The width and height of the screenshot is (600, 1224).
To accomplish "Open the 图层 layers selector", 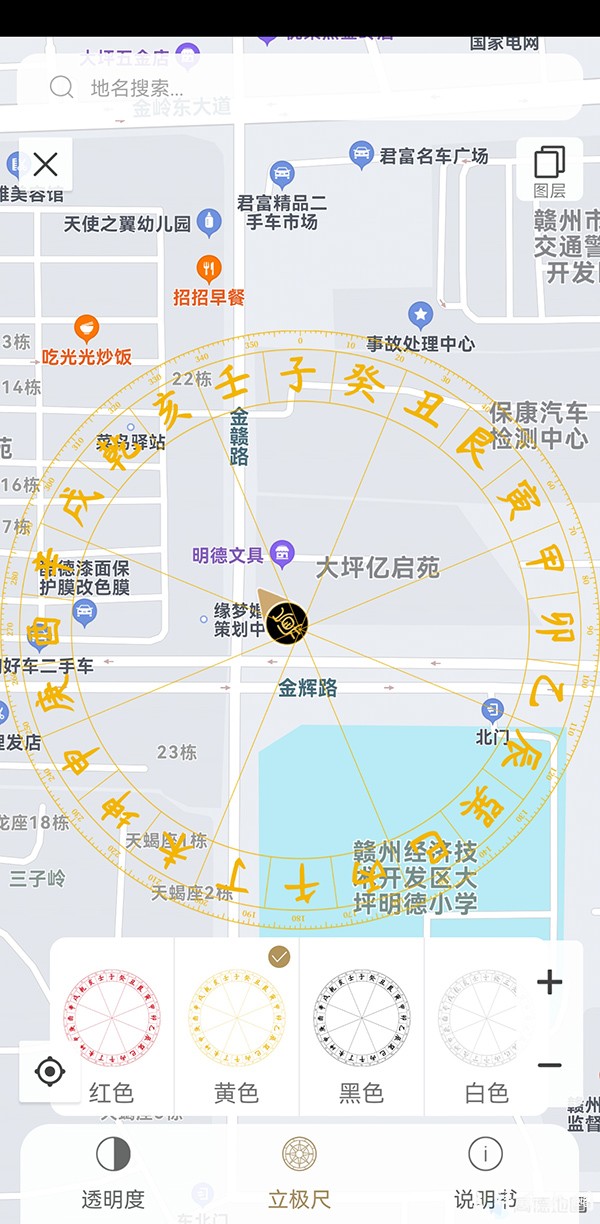I will (x=549, y=169).
